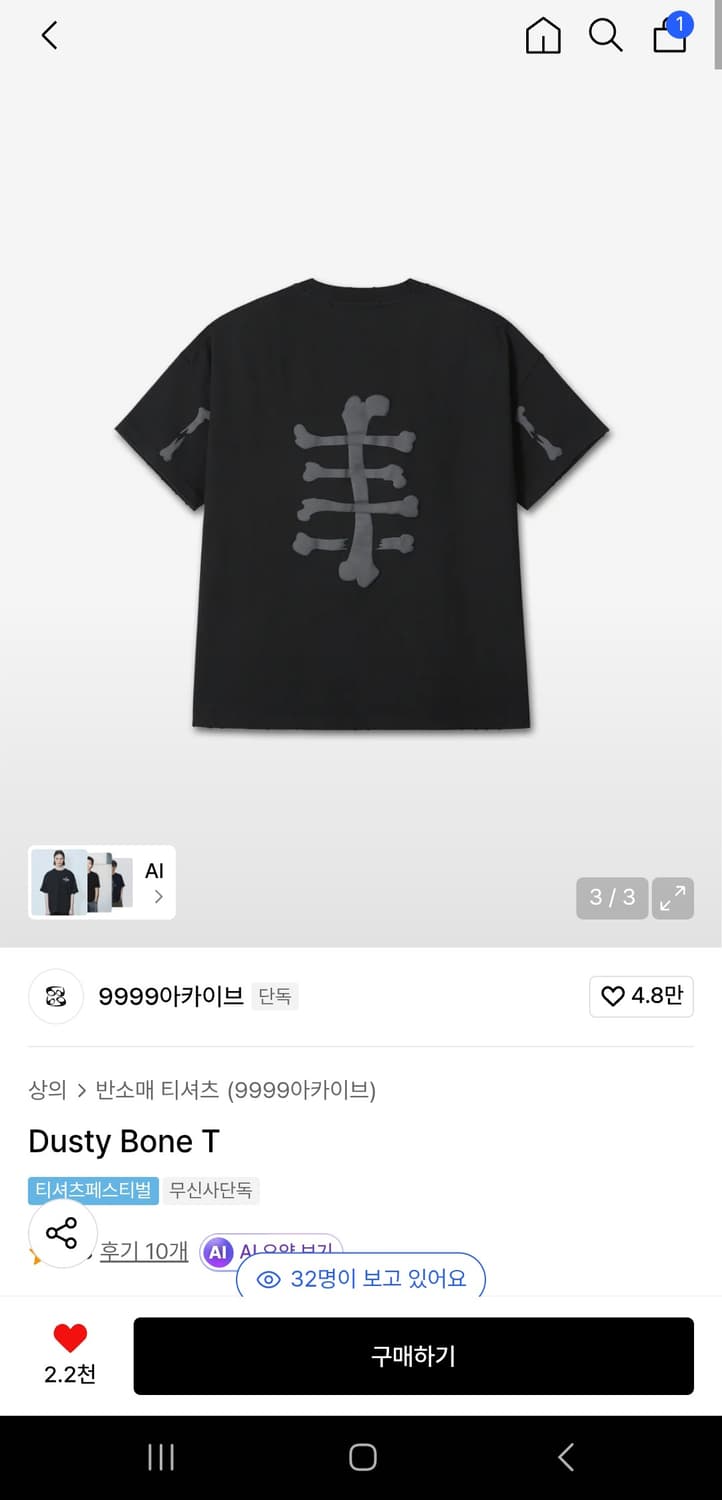Tap the 구매하기 purchase button
This screenshot has height=1500, width=722.
(x=413, y=1356)
